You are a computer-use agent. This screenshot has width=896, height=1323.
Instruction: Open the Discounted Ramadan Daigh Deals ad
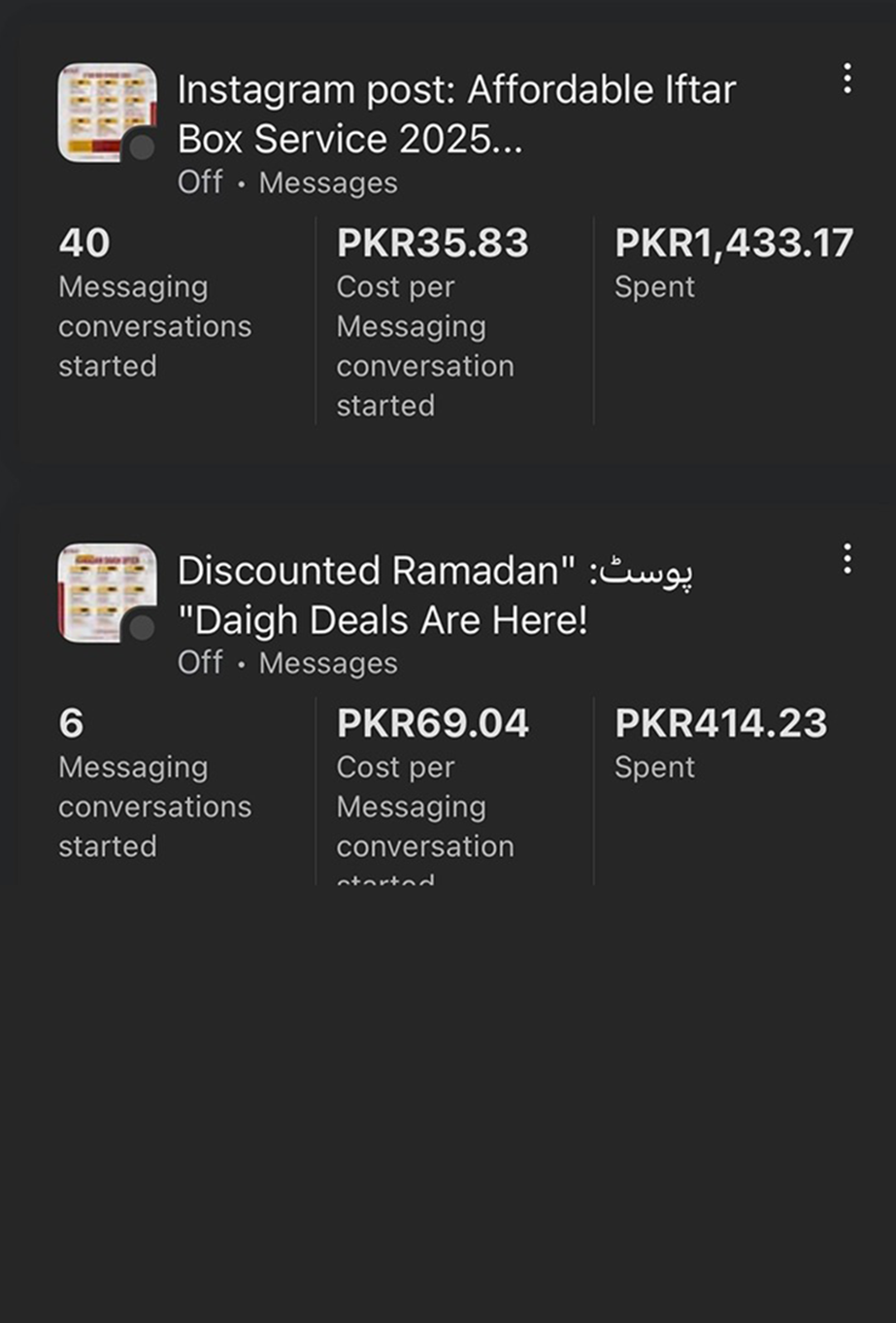tap(434, 595)
